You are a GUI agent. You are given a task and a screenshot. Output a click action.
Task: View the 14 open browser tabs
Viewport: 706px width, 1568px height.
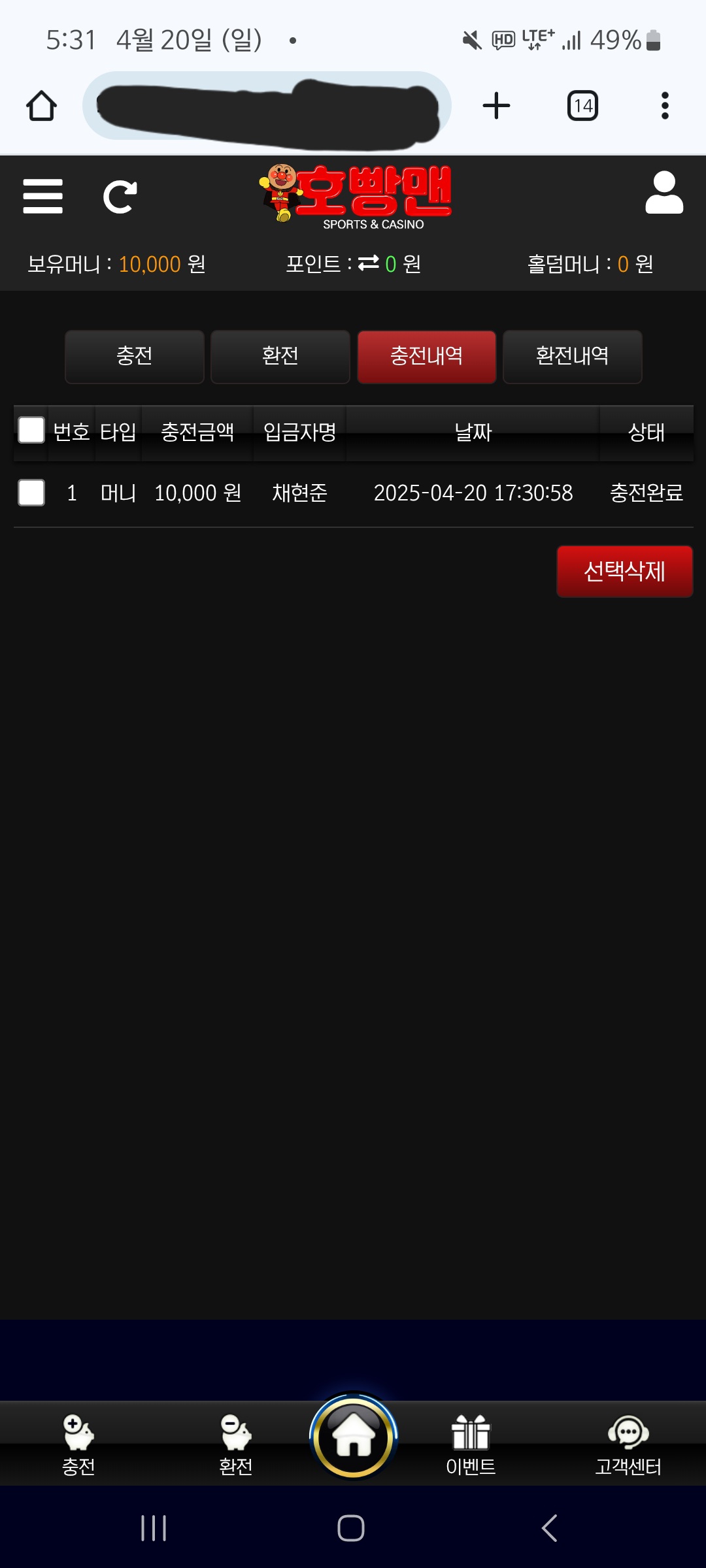click(x=582, y=106)
